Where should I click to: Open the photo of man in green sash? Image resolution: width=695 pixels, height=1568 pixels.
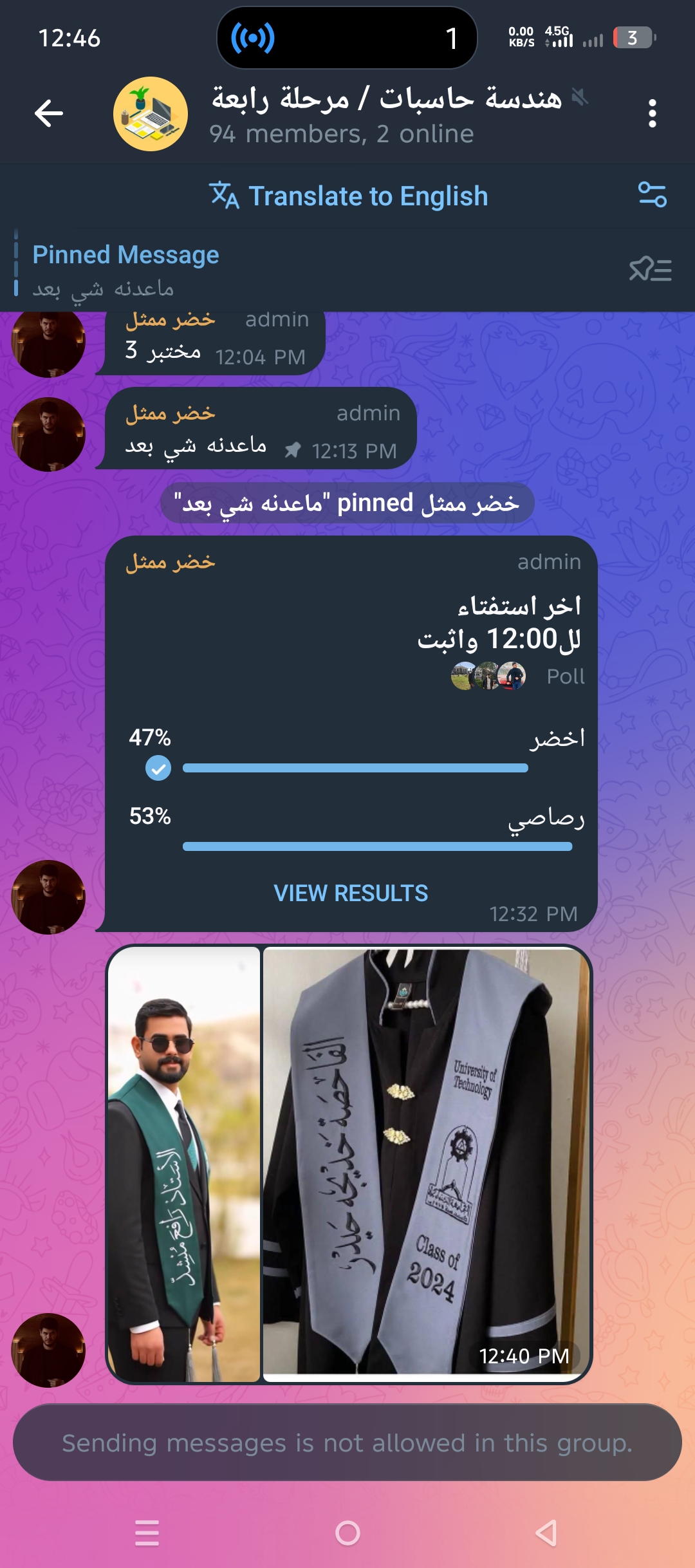coord(184,1164)
